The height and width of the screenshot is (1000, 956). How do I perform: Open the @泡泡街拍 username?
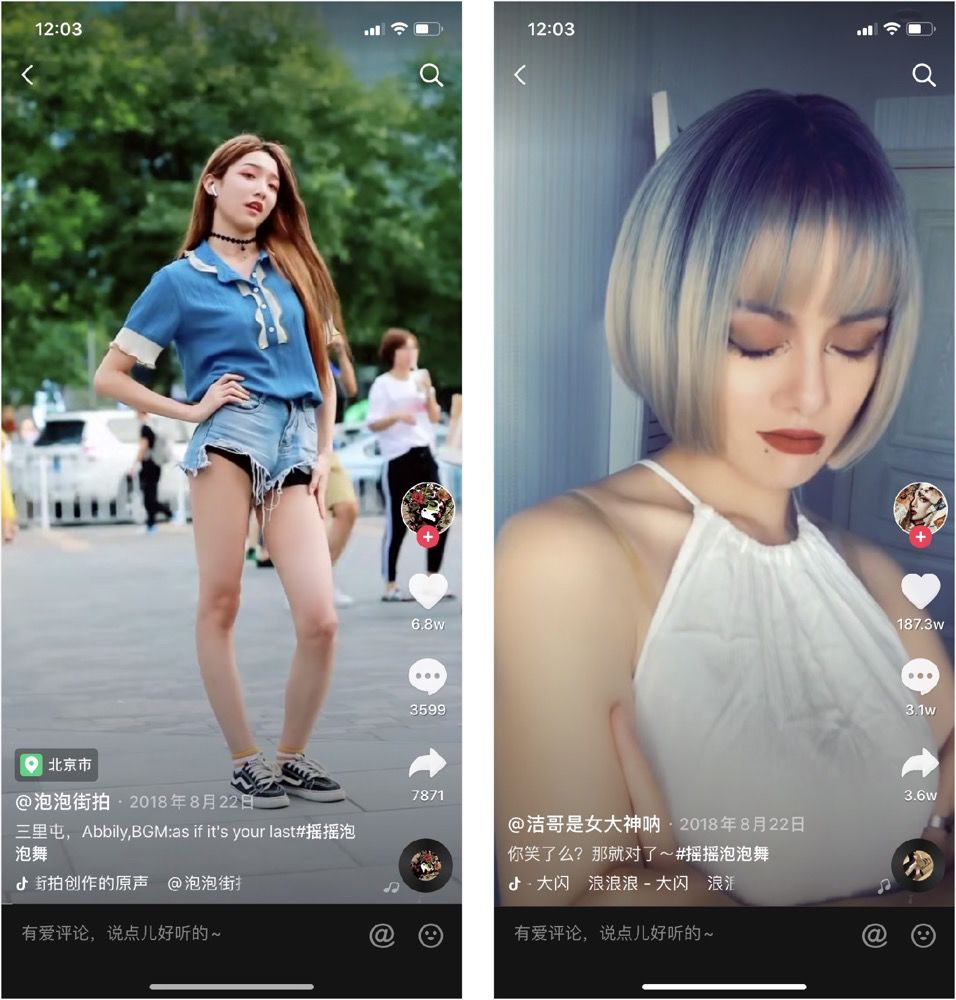[63, 801]
